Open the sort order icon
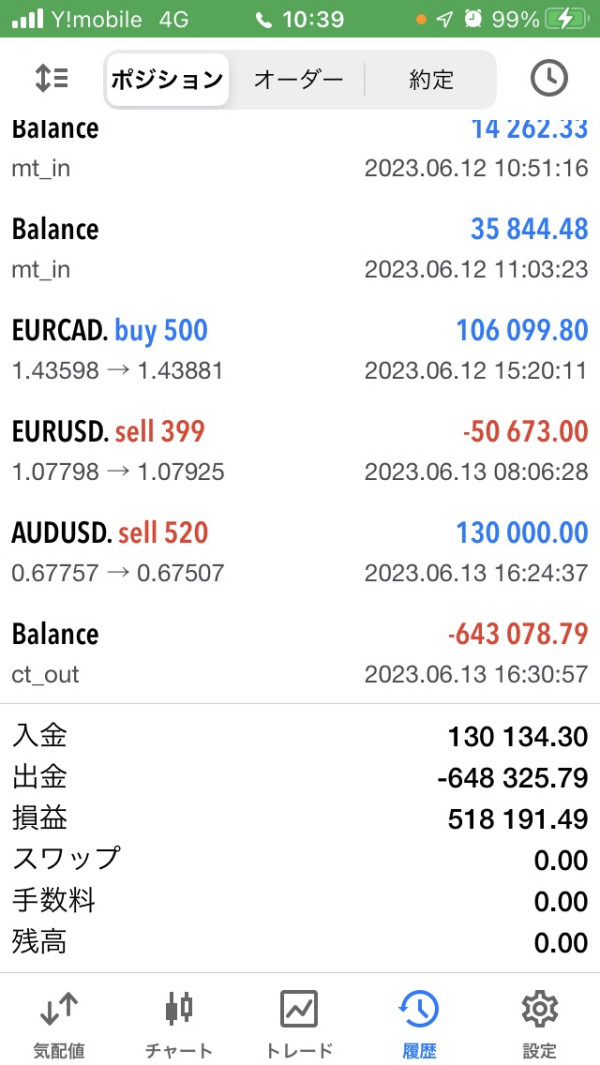Screen dimensions: 600x1065 point(52,79)
